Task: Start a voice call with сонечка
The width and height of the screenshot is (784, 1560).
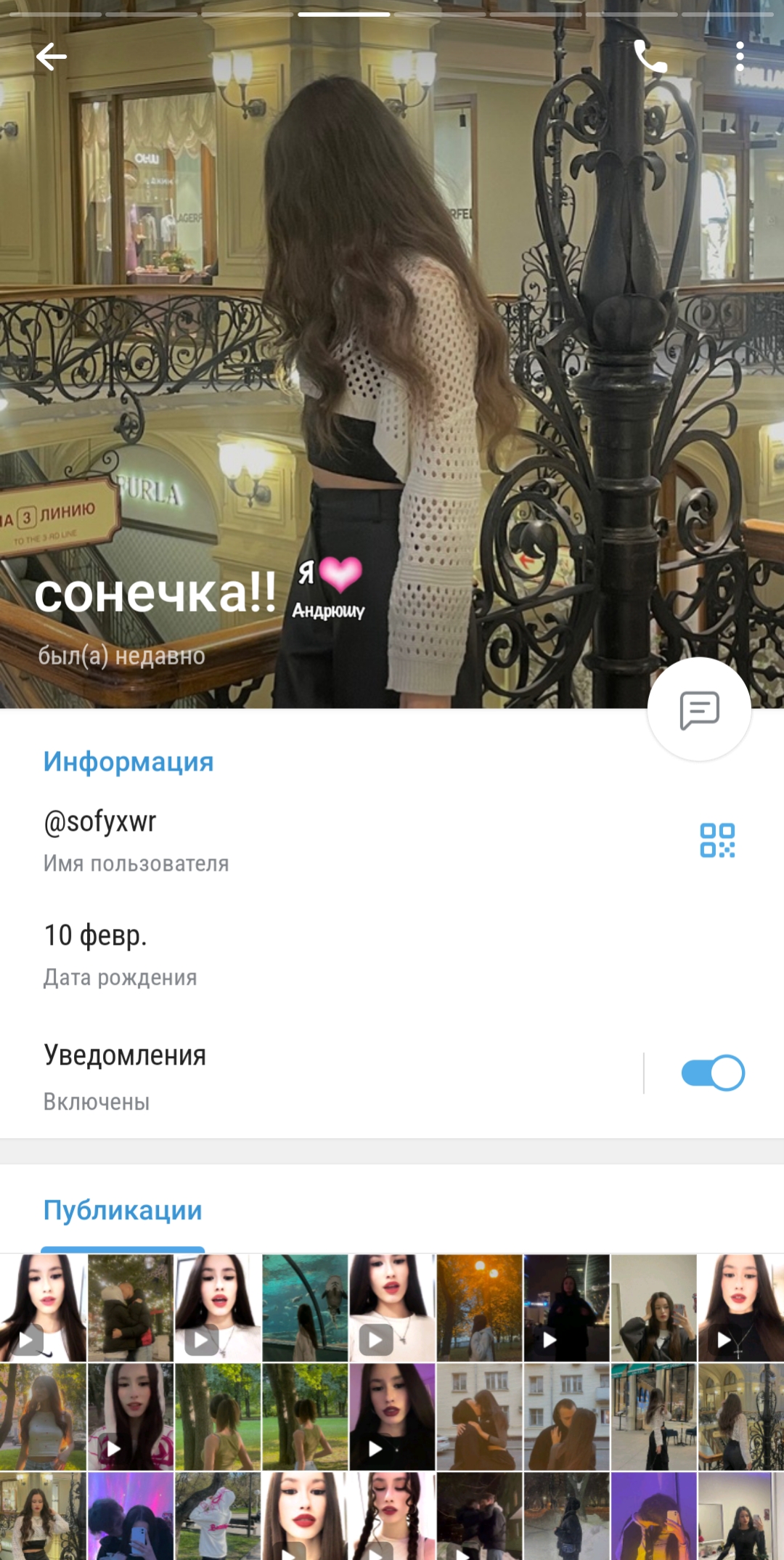Action: (x=650, y=57)
